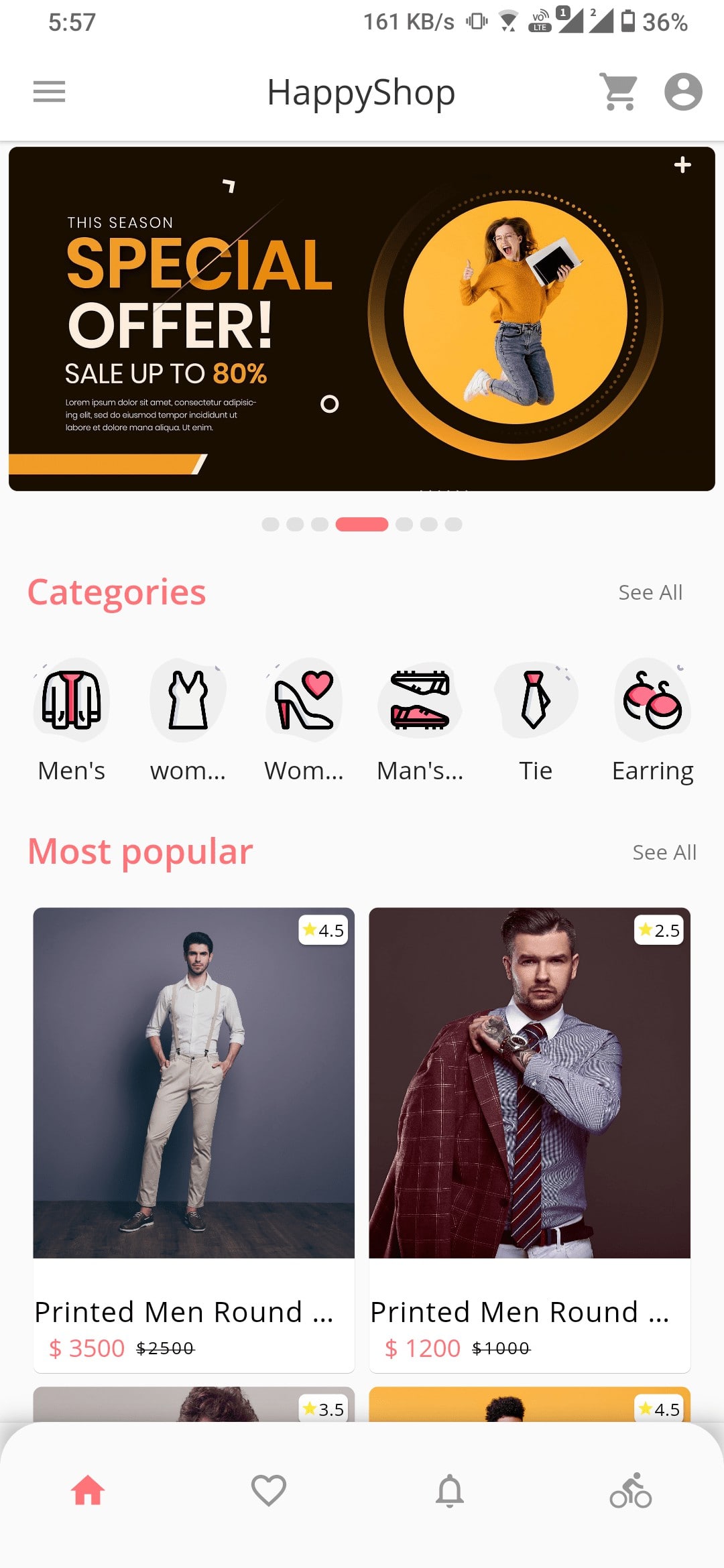
Task: Open the notifications bell tab
Action: click(x=450, y=1491)
